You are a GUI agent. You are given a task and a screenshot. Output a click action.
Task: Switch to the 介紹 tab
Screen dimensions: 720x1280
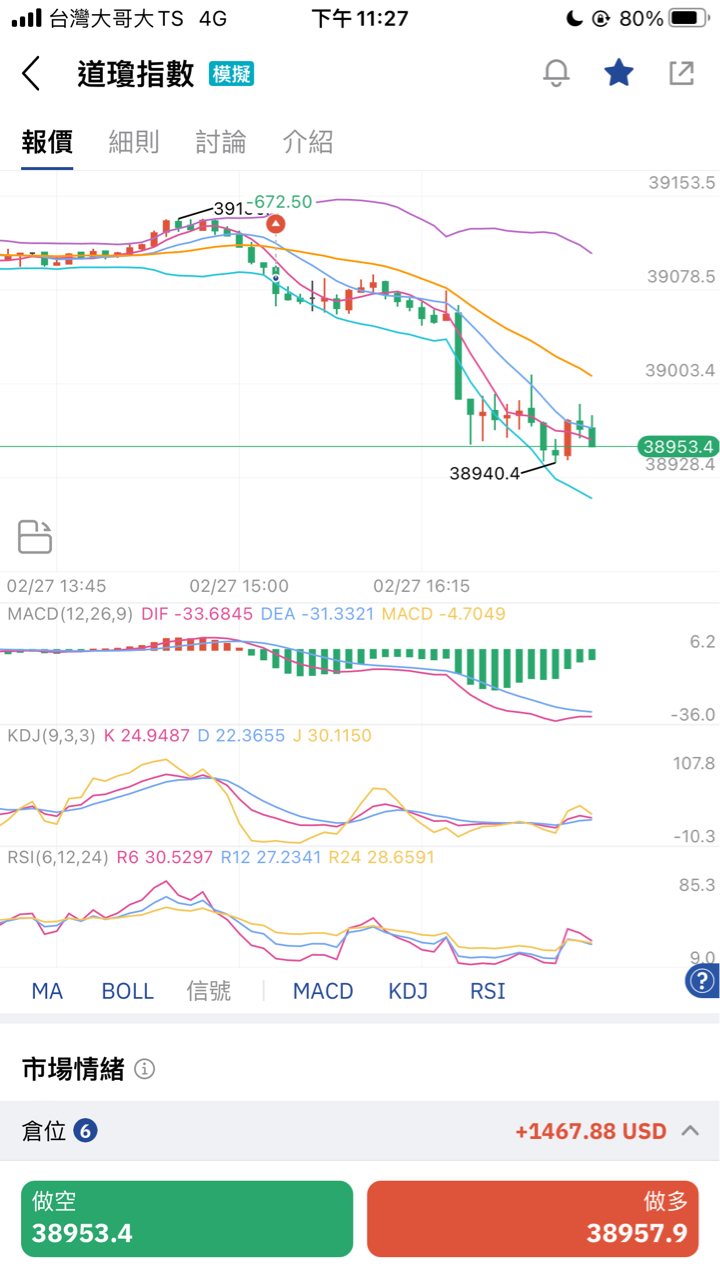pyautogui.click(x=307, y=142)
